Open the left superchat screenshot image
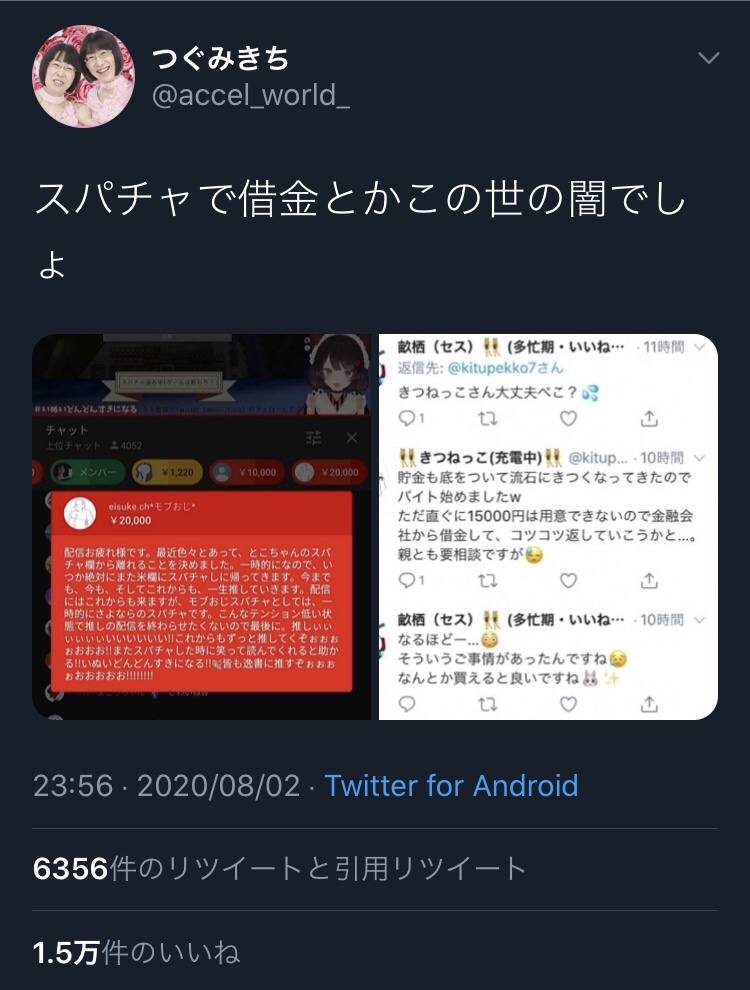This screenshot has height=990, width=750. 202,527
